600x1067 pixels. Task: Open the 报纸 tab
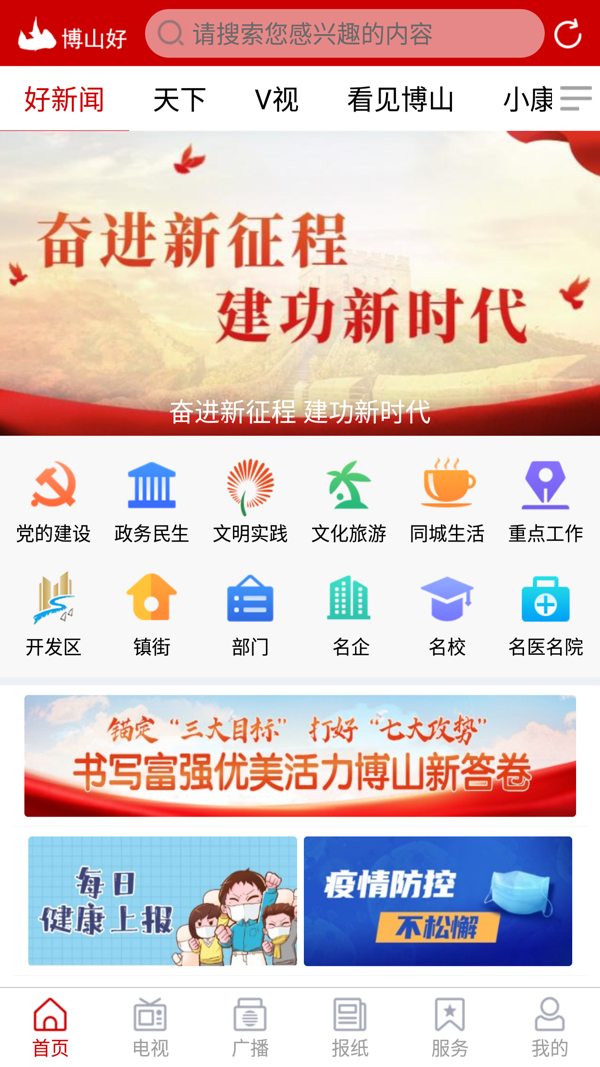click(x=350, y=1027)
